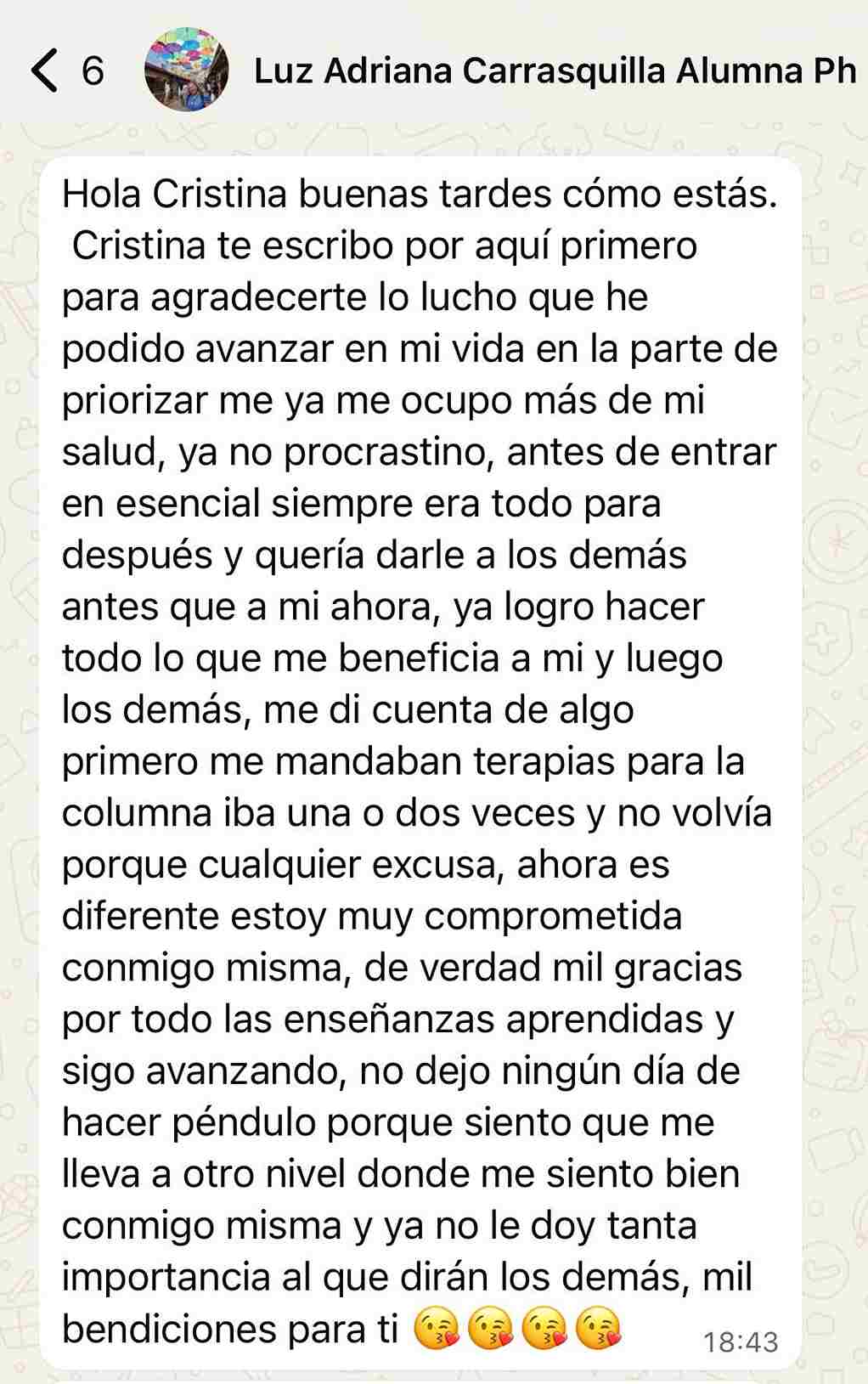Open contact info for Luz Adriana Carrasquilla
Screen dimensions: 868x1384
[554, 71]
